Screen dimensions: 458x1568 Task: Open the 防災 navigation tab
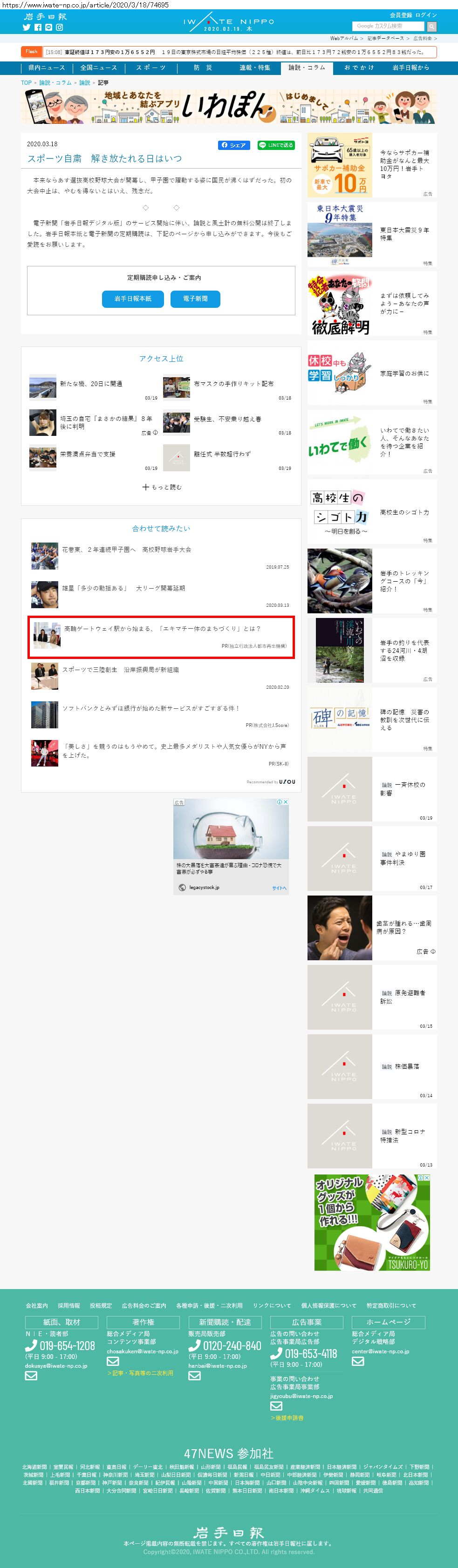(x=203, y=68)
